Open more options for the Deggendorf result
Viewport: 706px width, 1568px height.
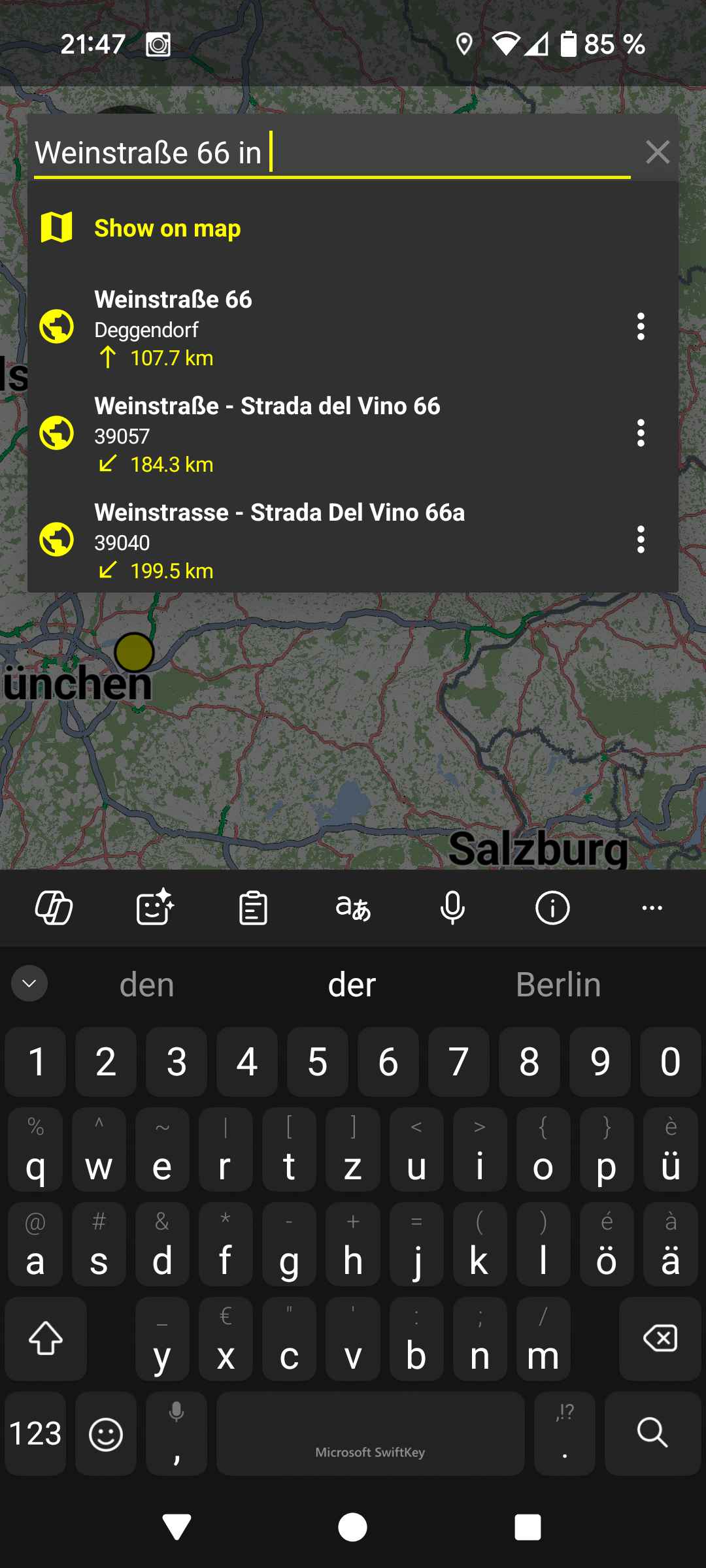[641, 327]
